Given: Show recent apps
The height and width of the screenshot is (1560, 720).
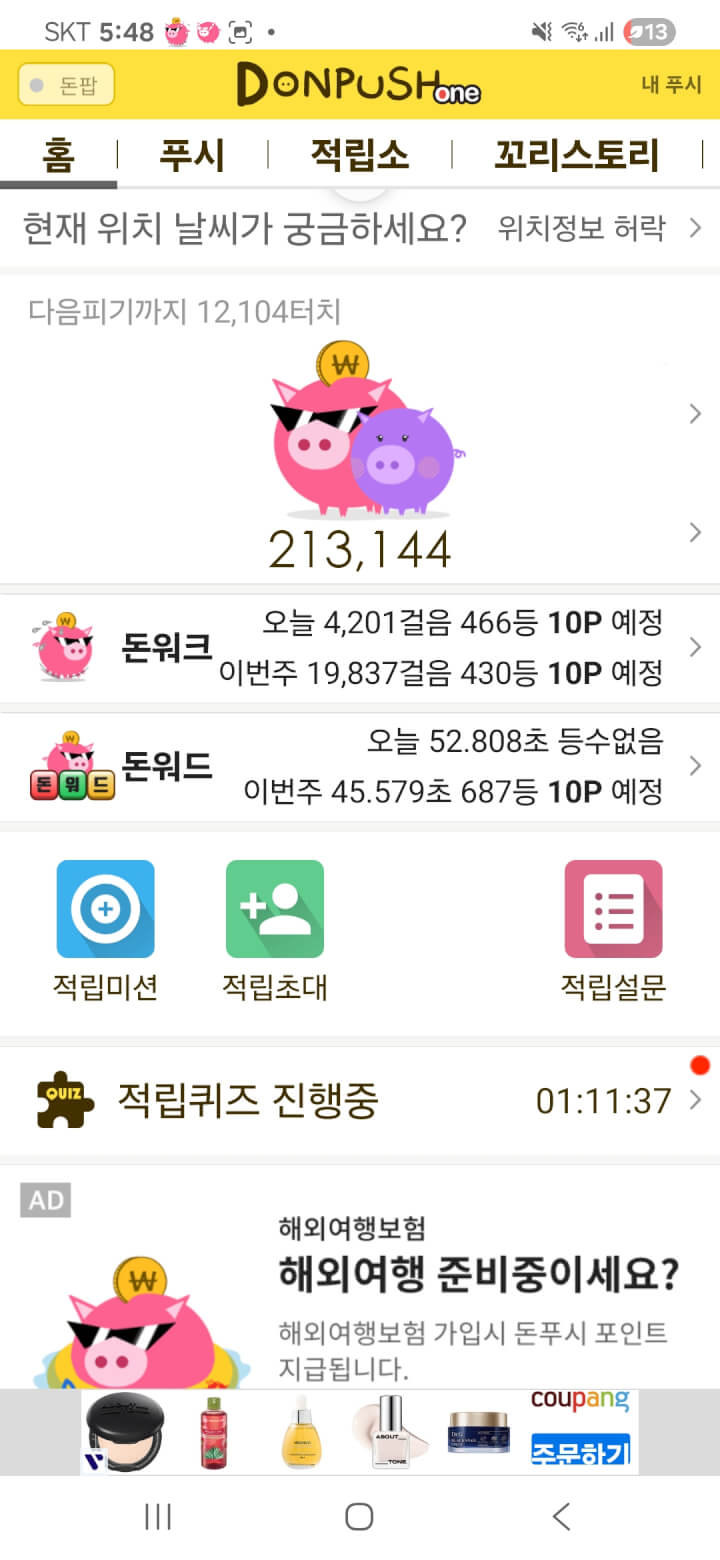Looking at the screenshot, I should 158,1516.
